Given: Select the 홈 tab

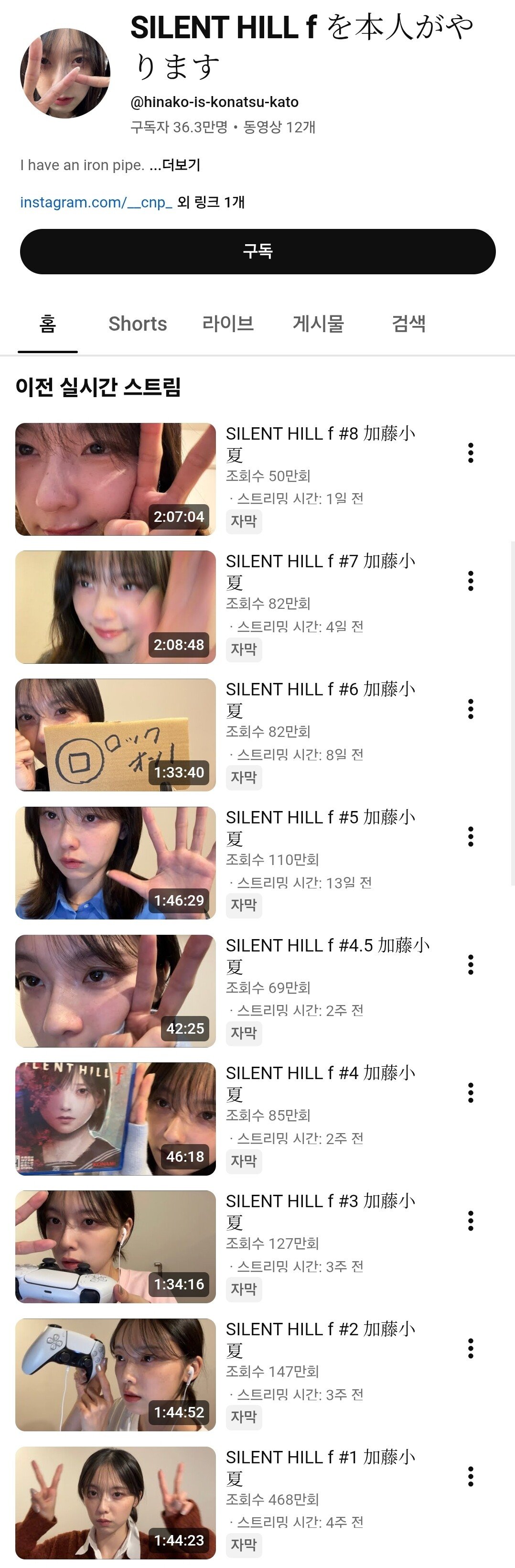Looking at the screenshot, I should pyautogui.click(x=47, y=323).
